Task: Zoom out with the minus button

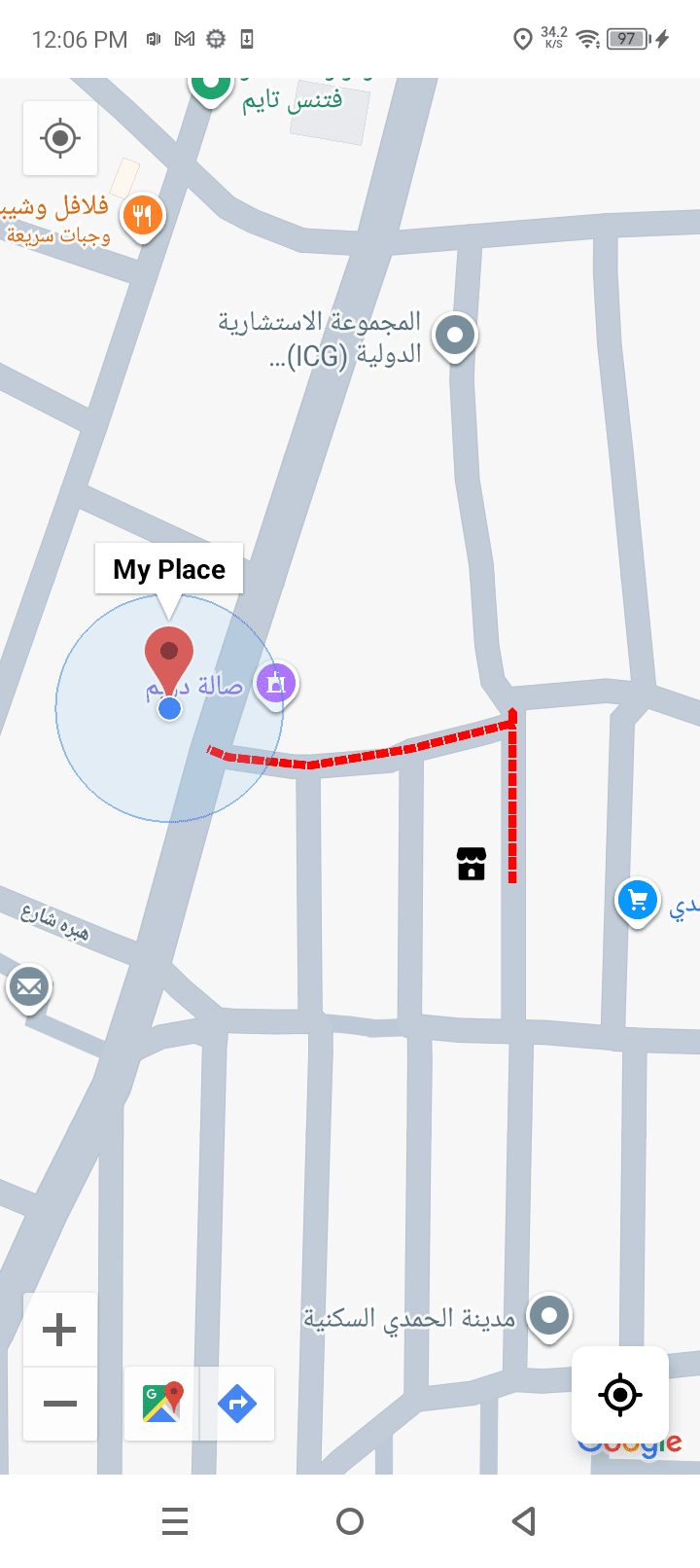Action: (60, 1404)
